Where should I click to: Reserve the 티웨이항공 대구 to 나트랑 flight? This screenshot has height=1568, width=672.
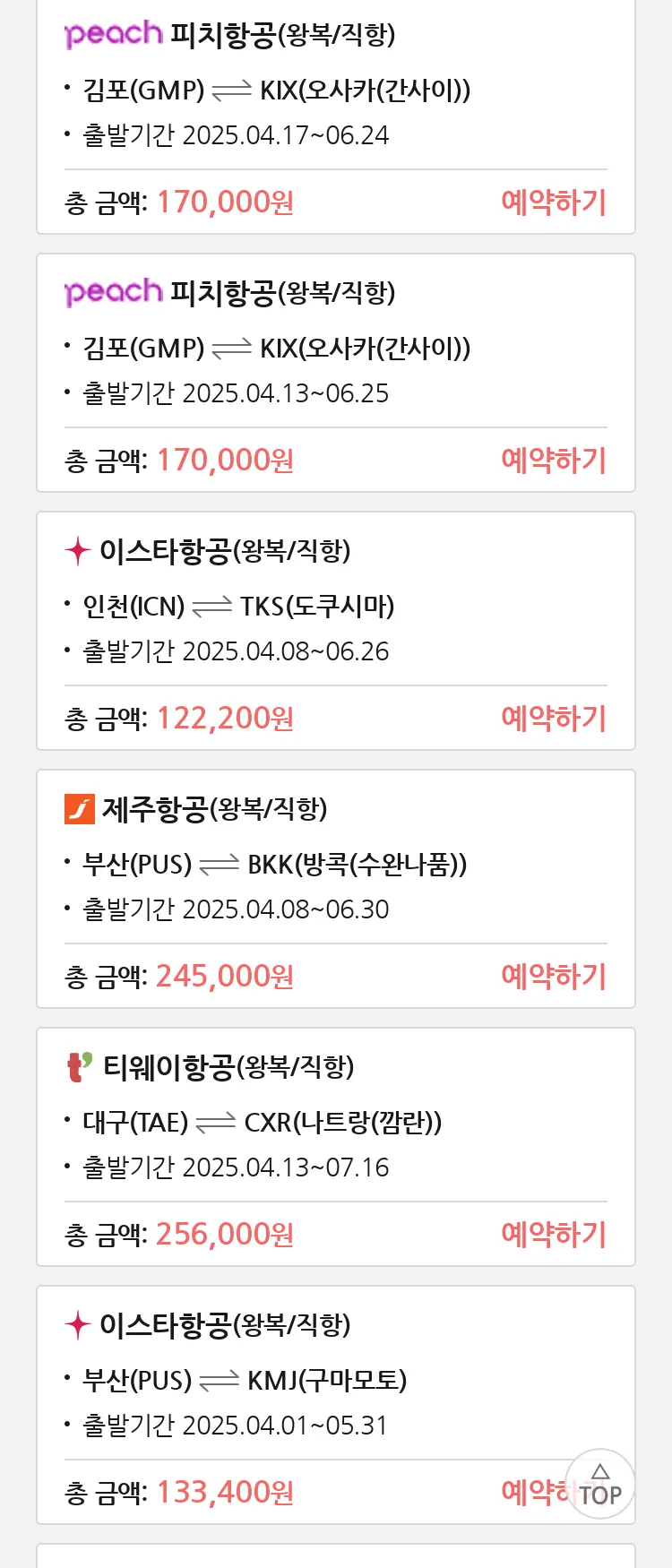pyautogui.click(x=553, y=1235)
